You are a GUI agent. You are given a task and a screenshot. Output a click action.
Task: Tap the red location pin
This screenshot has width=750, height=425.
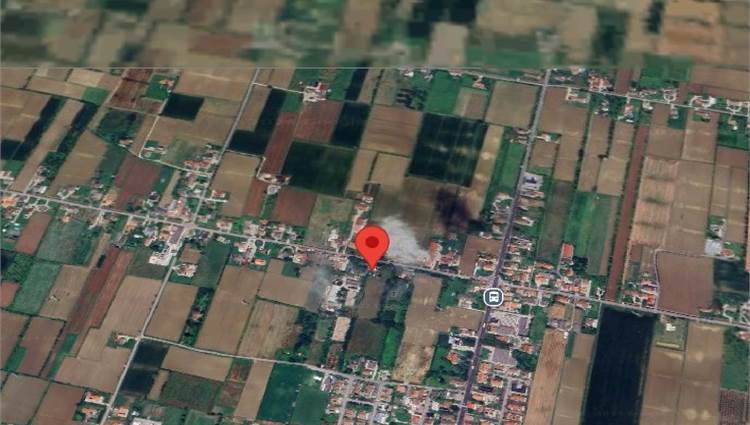373,244
